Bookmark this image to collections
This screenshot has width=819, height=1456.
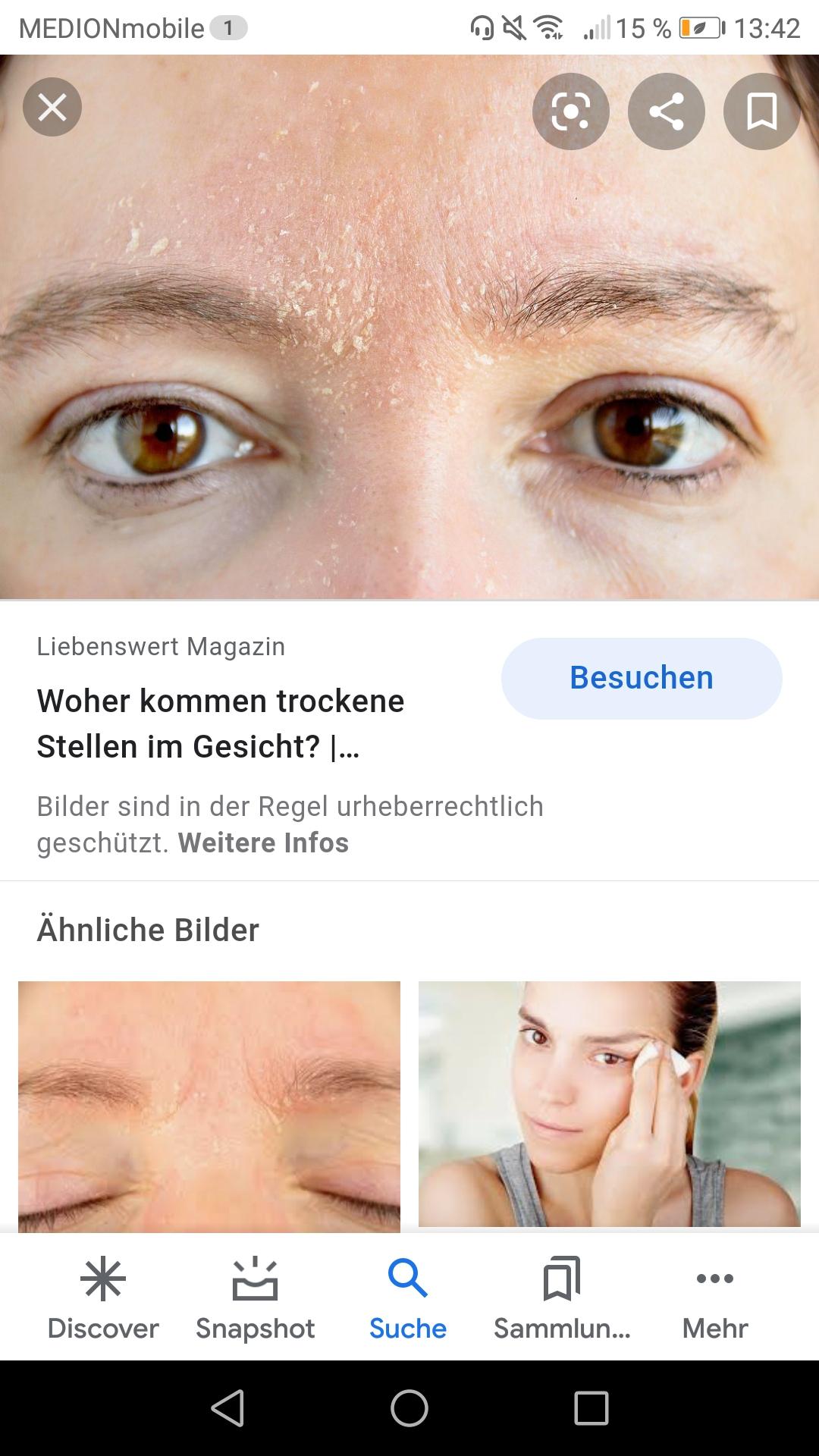761,111
